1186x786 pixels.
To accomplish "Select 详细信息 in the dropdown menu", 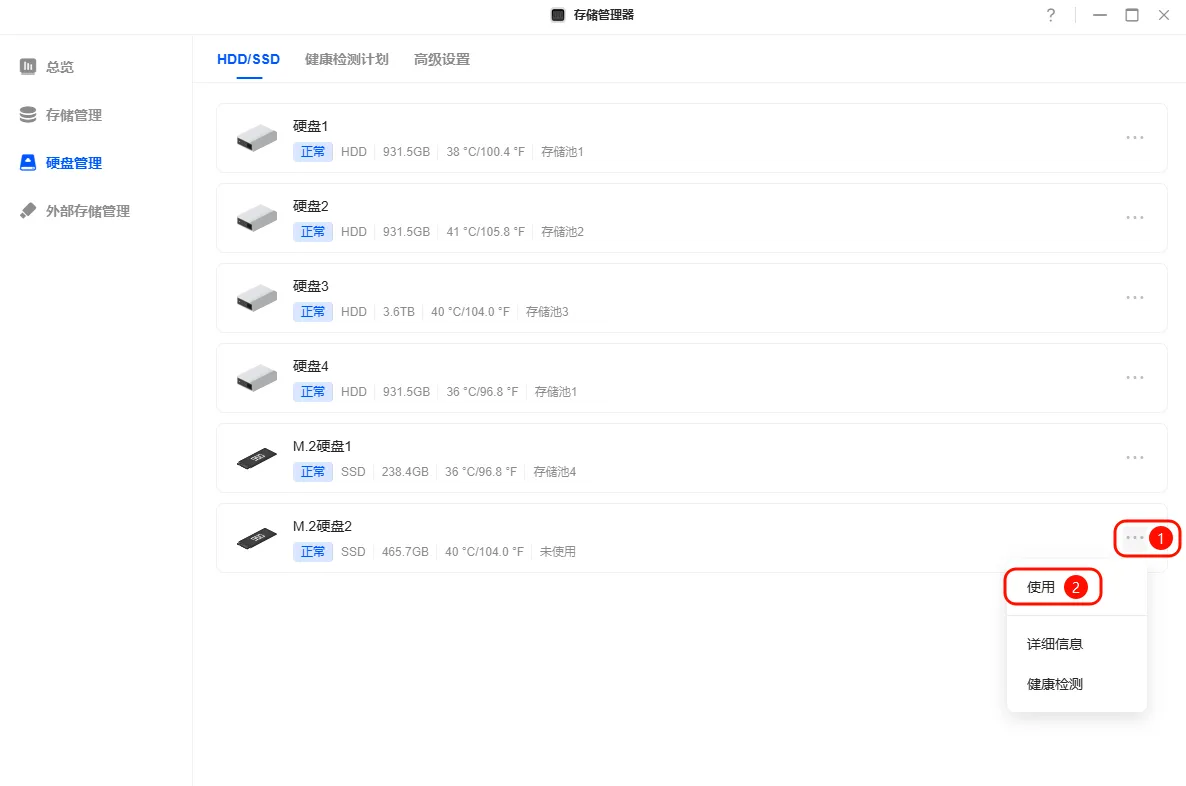I will coord(1055,644).
